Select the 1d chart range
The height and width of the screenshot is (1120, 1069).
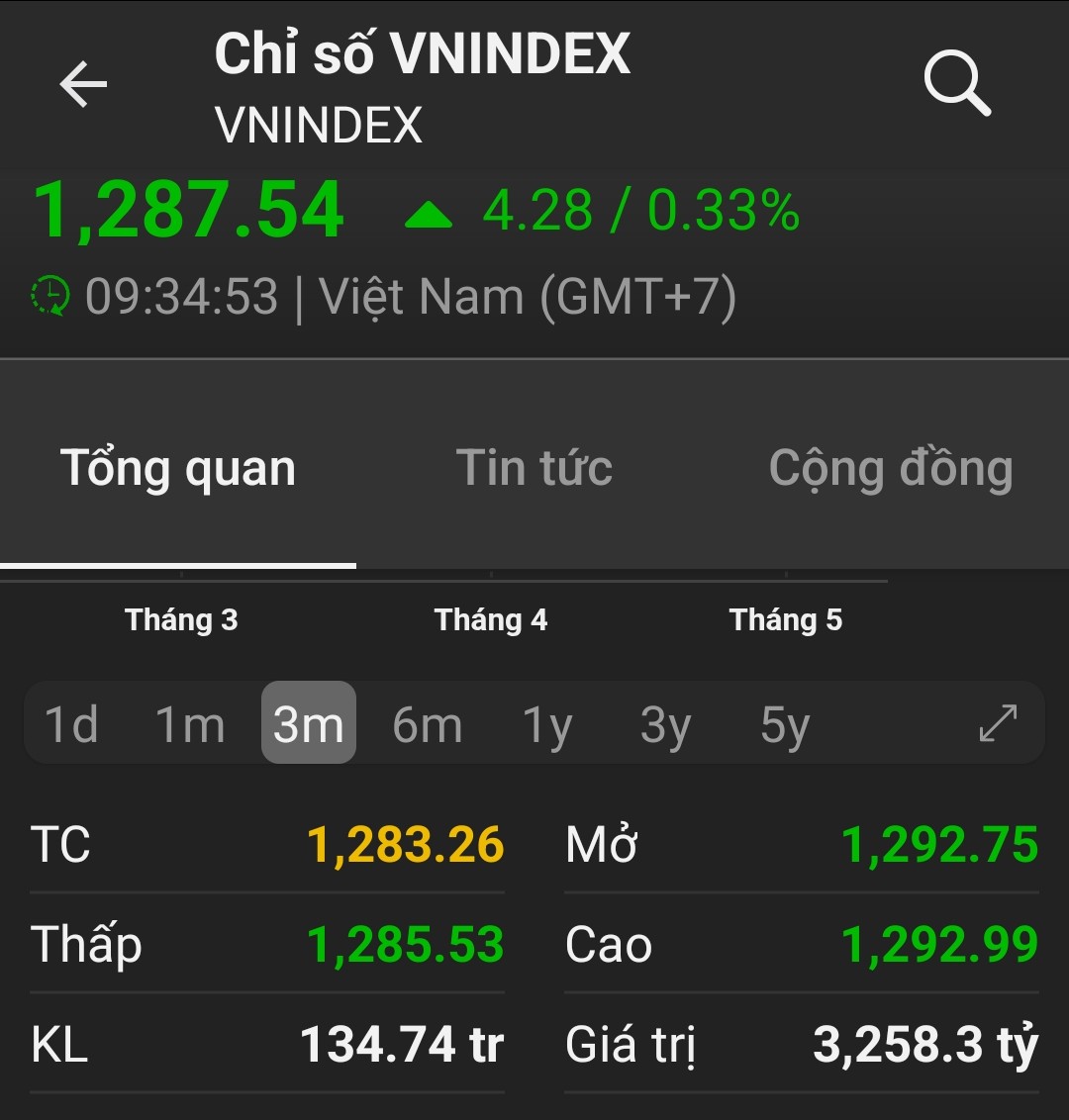pos(71,724)
